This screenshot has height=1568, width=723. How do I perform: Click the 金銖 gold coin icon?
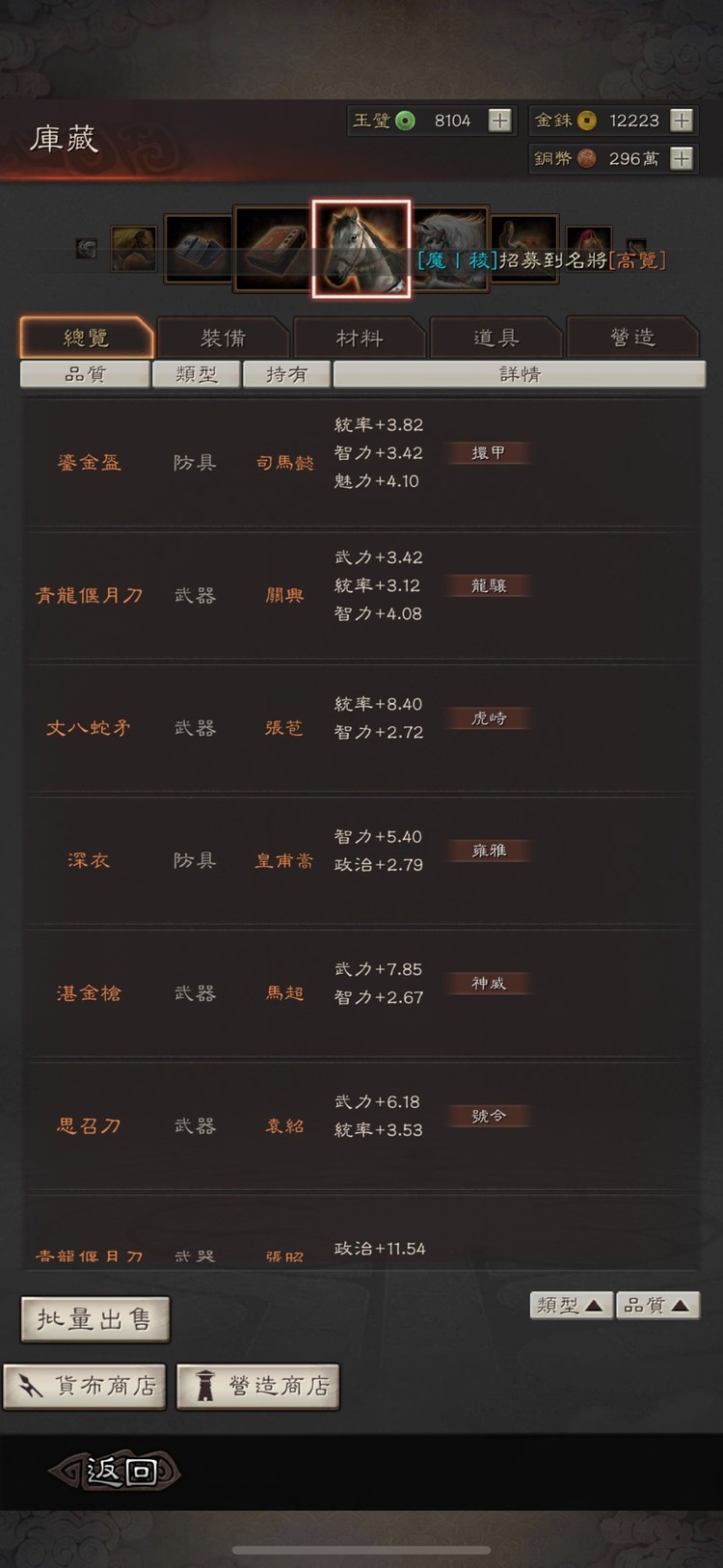(x=588, y=120)
